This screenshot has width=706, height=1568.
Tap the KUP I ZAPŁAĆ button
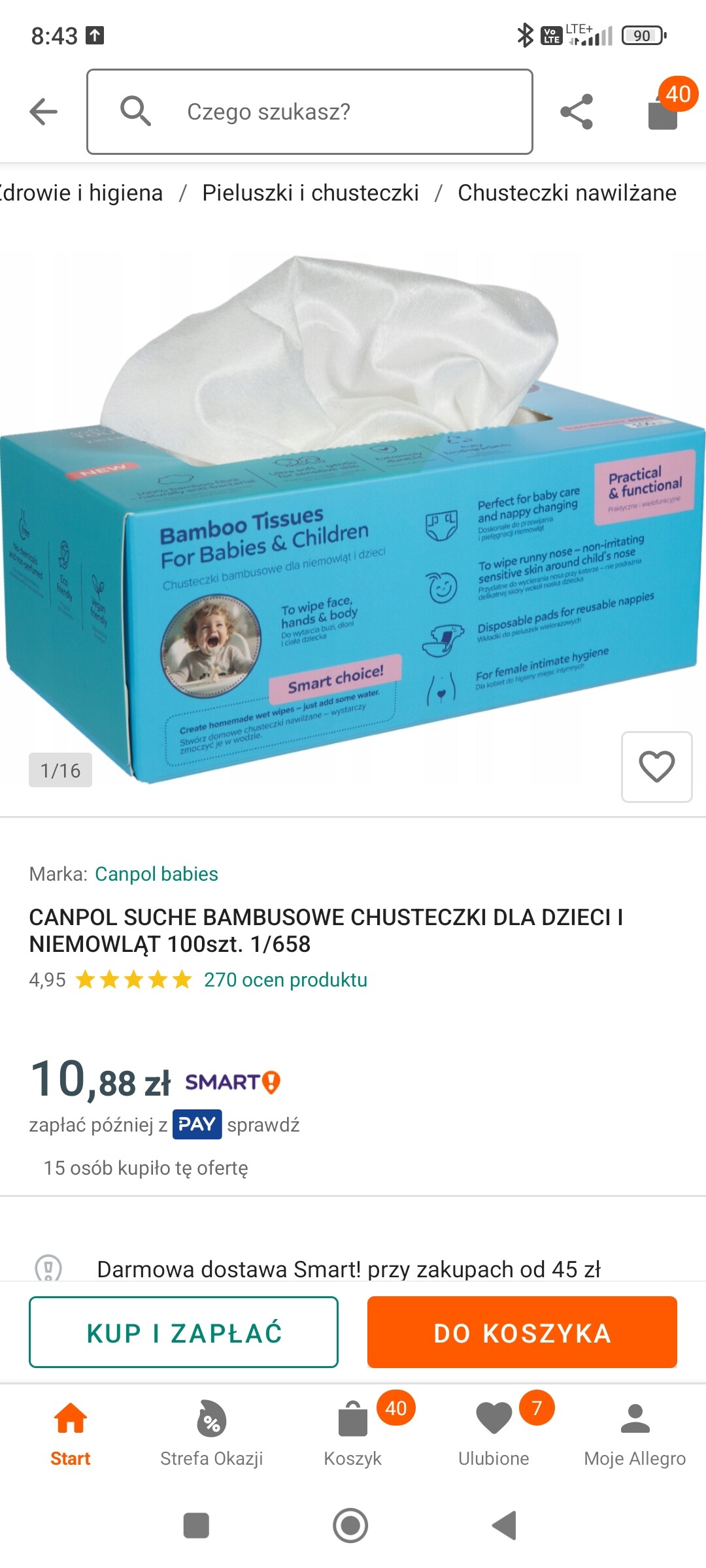tap(184, 1333)
